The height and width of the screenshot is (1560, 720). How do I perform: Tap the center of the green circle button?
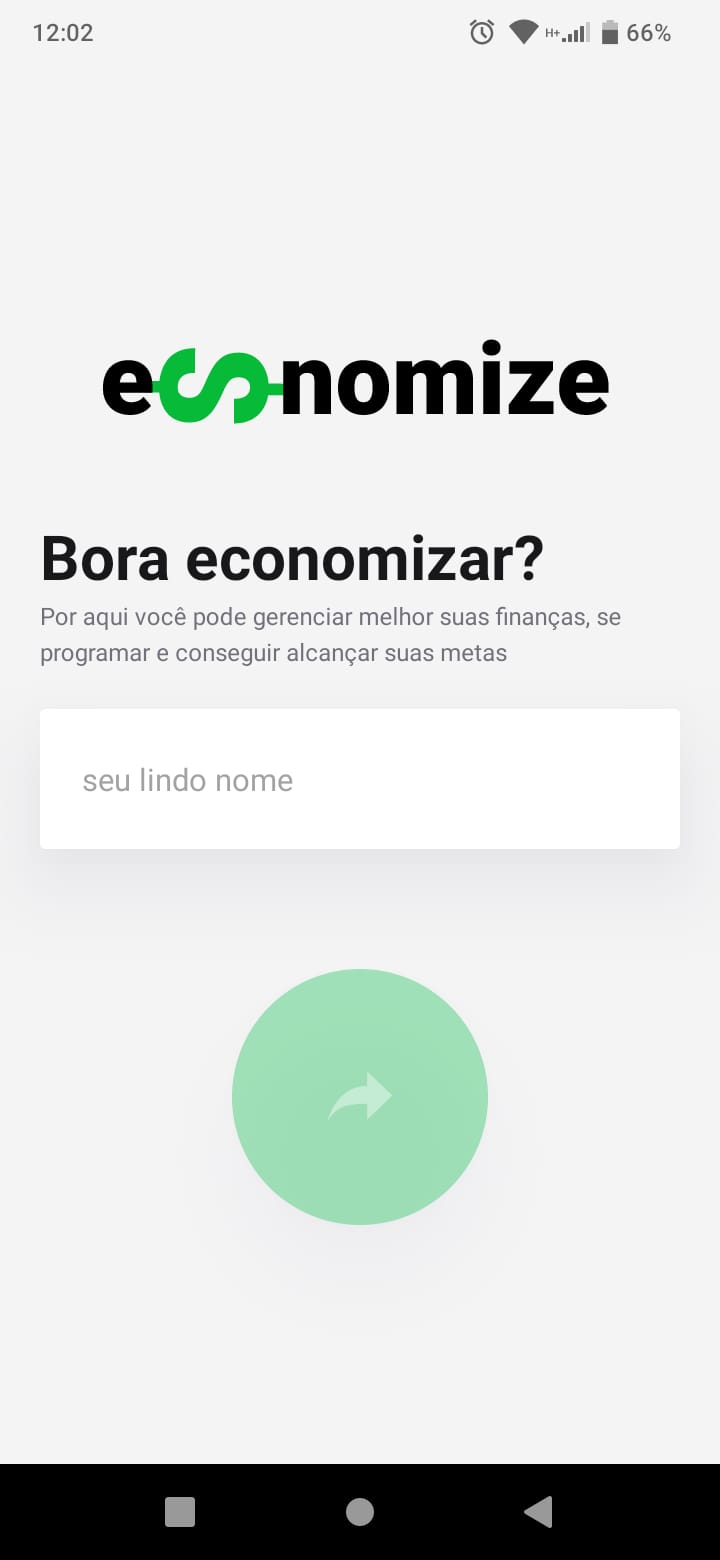click(x=360, y=1097)
